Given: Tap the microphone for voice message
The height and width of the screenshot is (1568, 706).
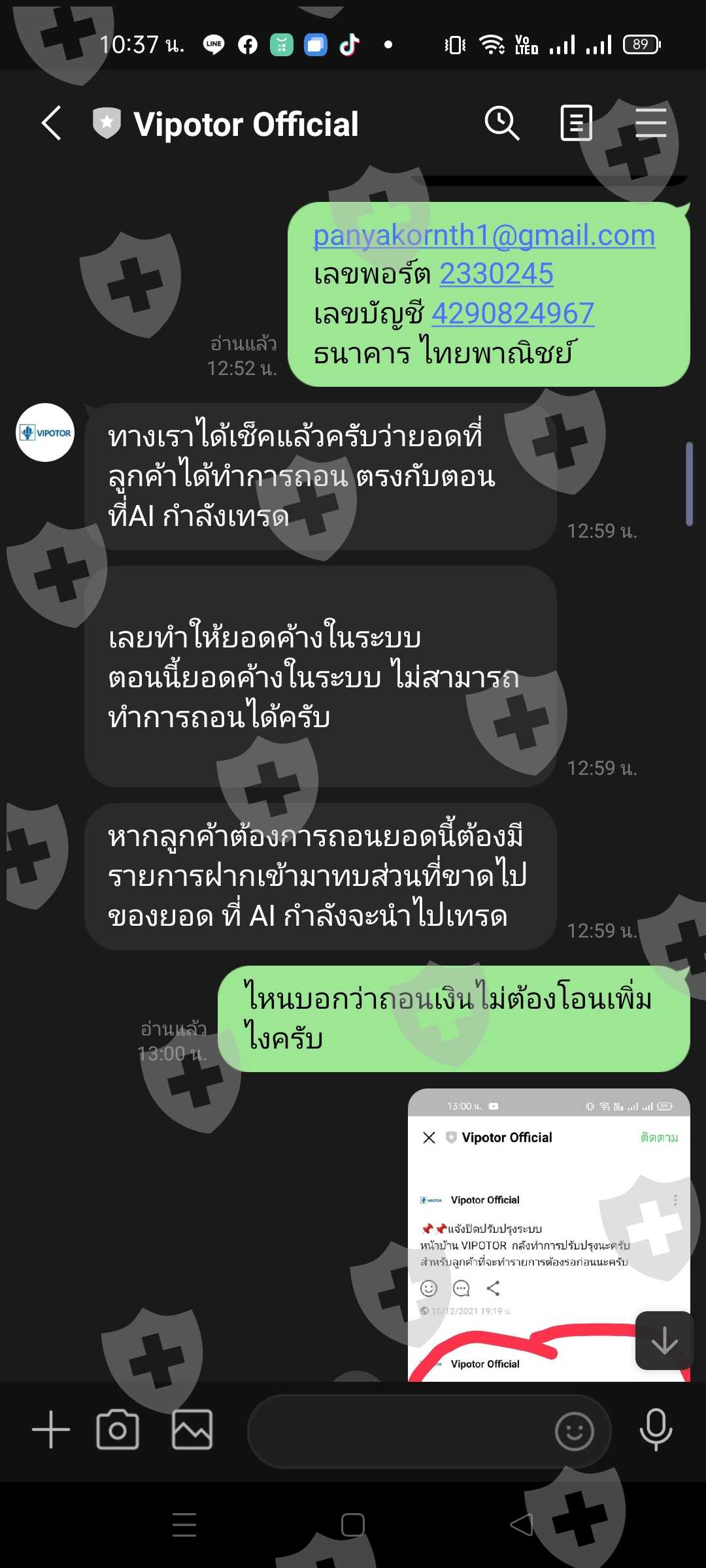Looking at the screenshot, I should 656,1429.
